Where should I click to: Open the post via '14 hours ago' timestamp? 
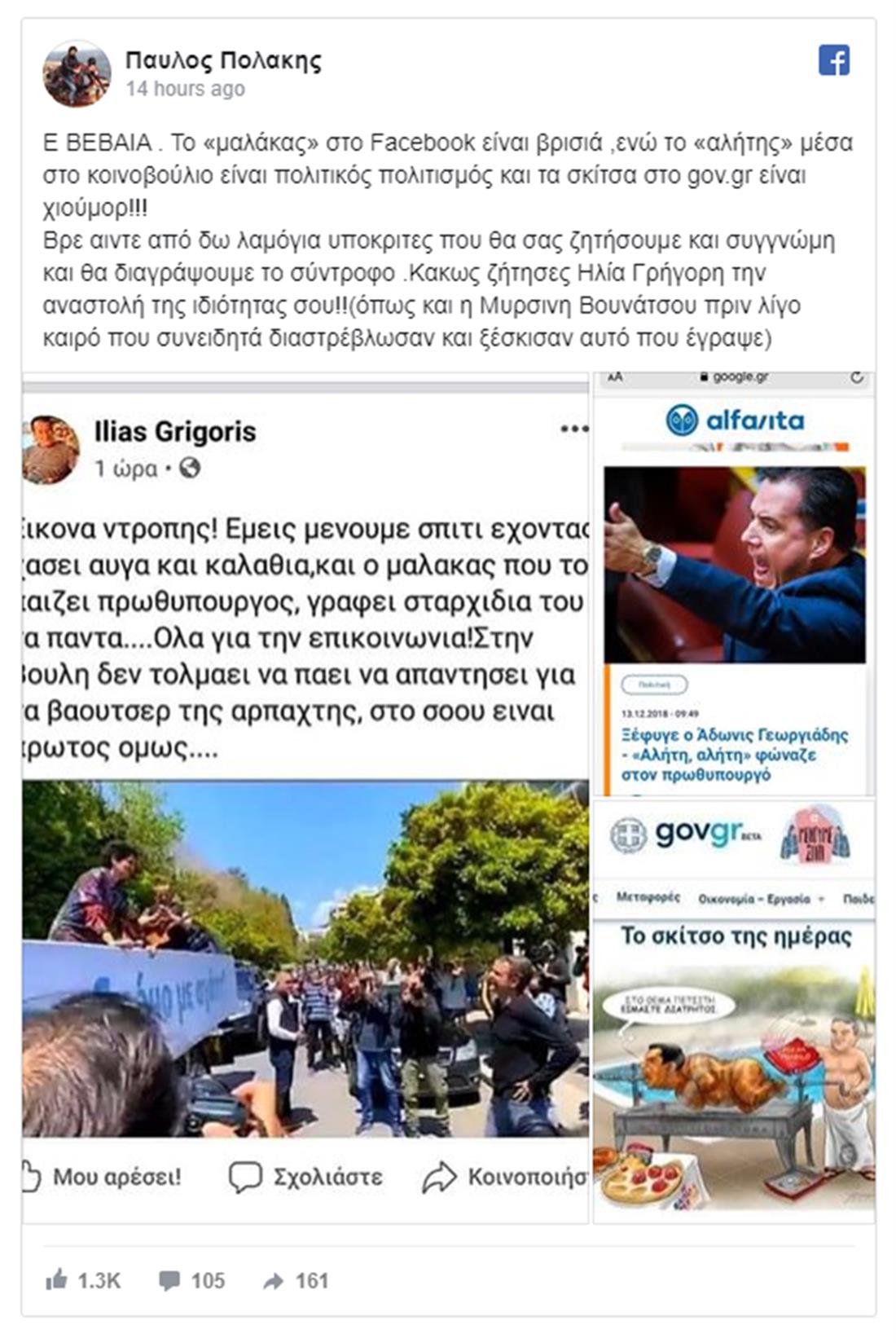(185, 89)
